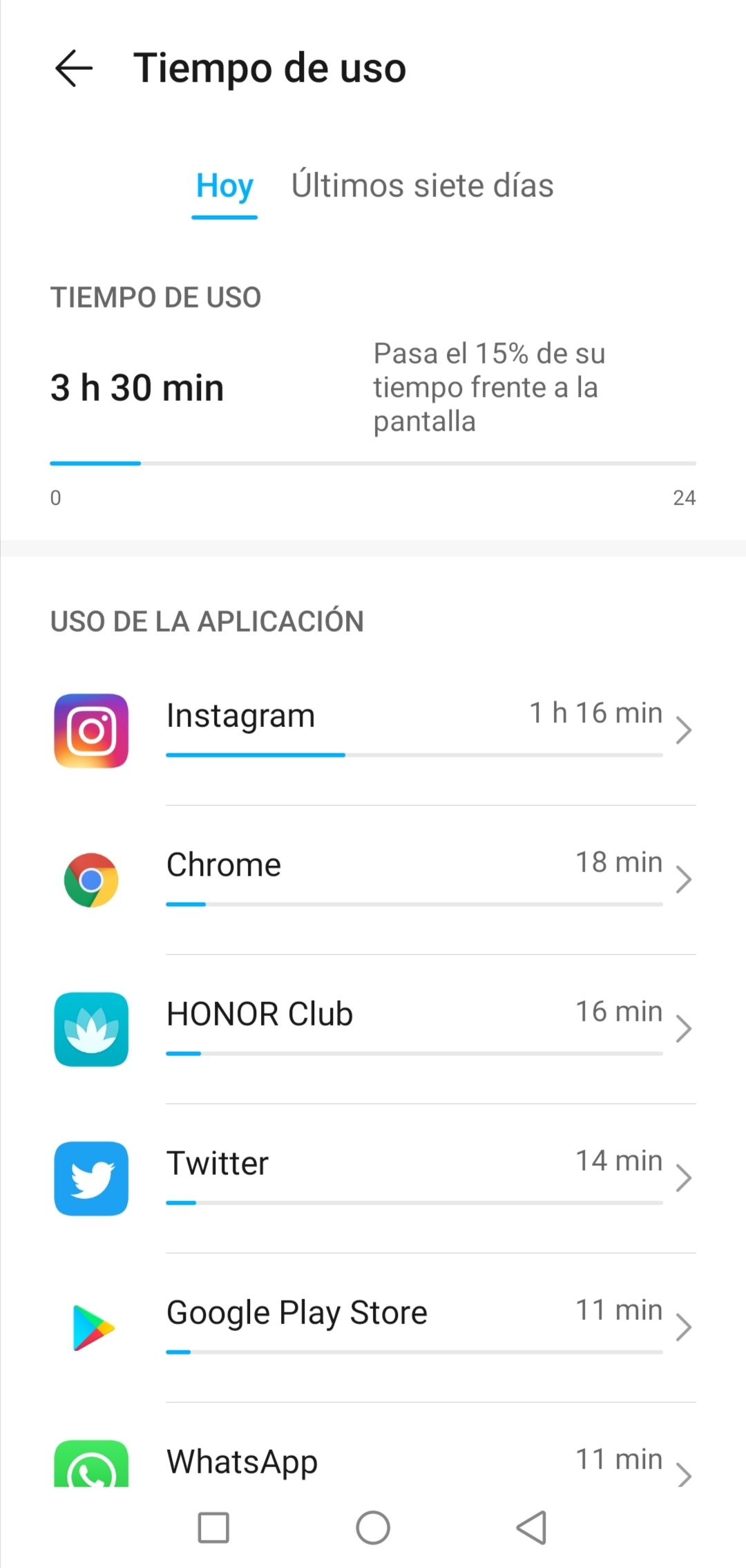This screenshot has width=746, height=1568.
Task: Open recent apps with square button
Action: point(213,1527)
